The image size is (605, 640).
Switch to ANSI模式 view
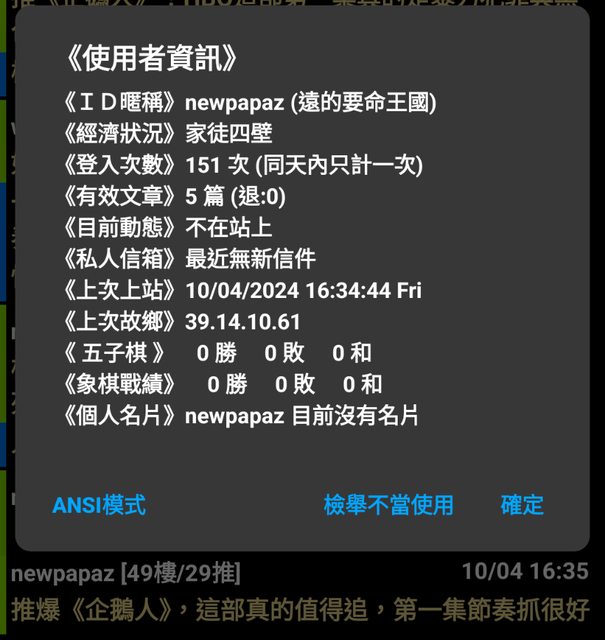[x=99, y=505]
